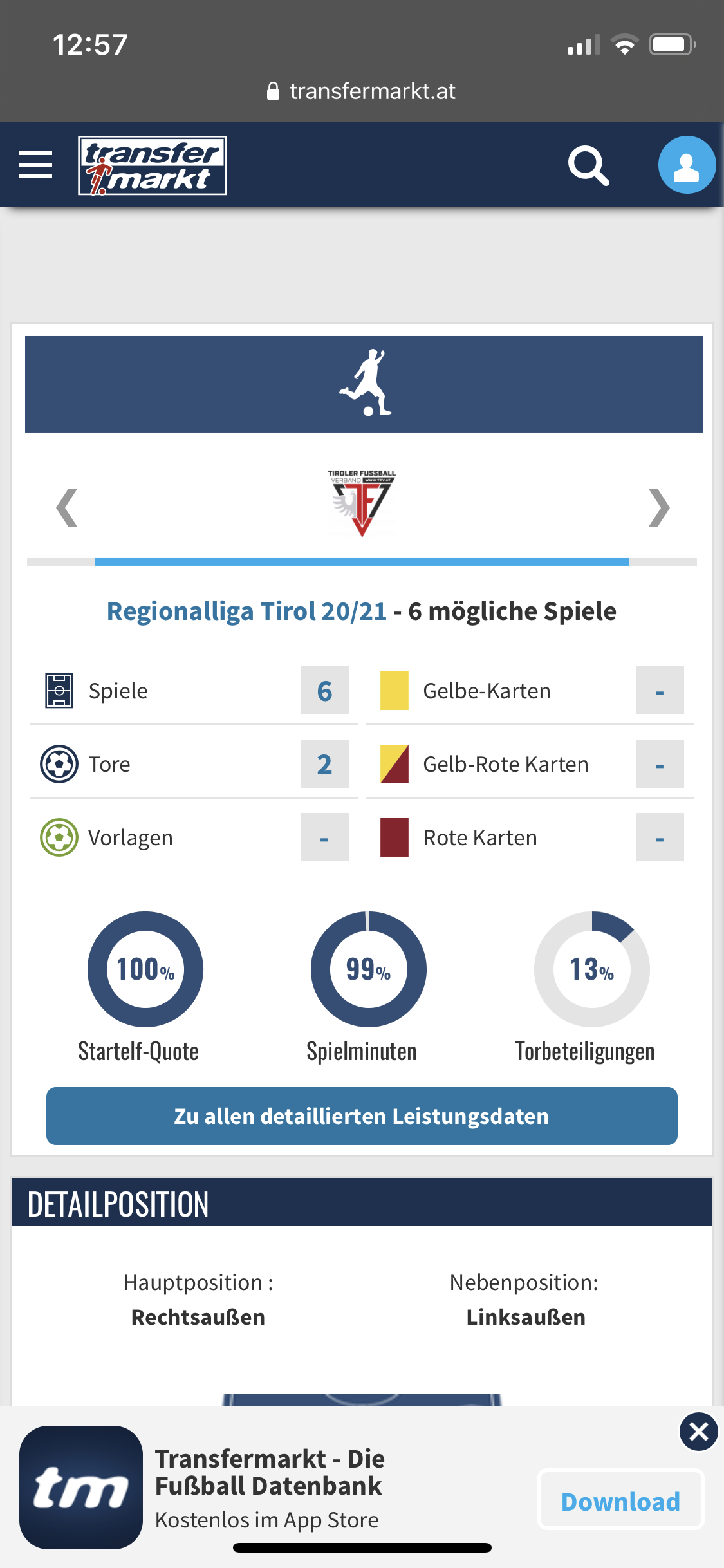Open the Regionalliga Tirol 20/21 link

(246, 611)
